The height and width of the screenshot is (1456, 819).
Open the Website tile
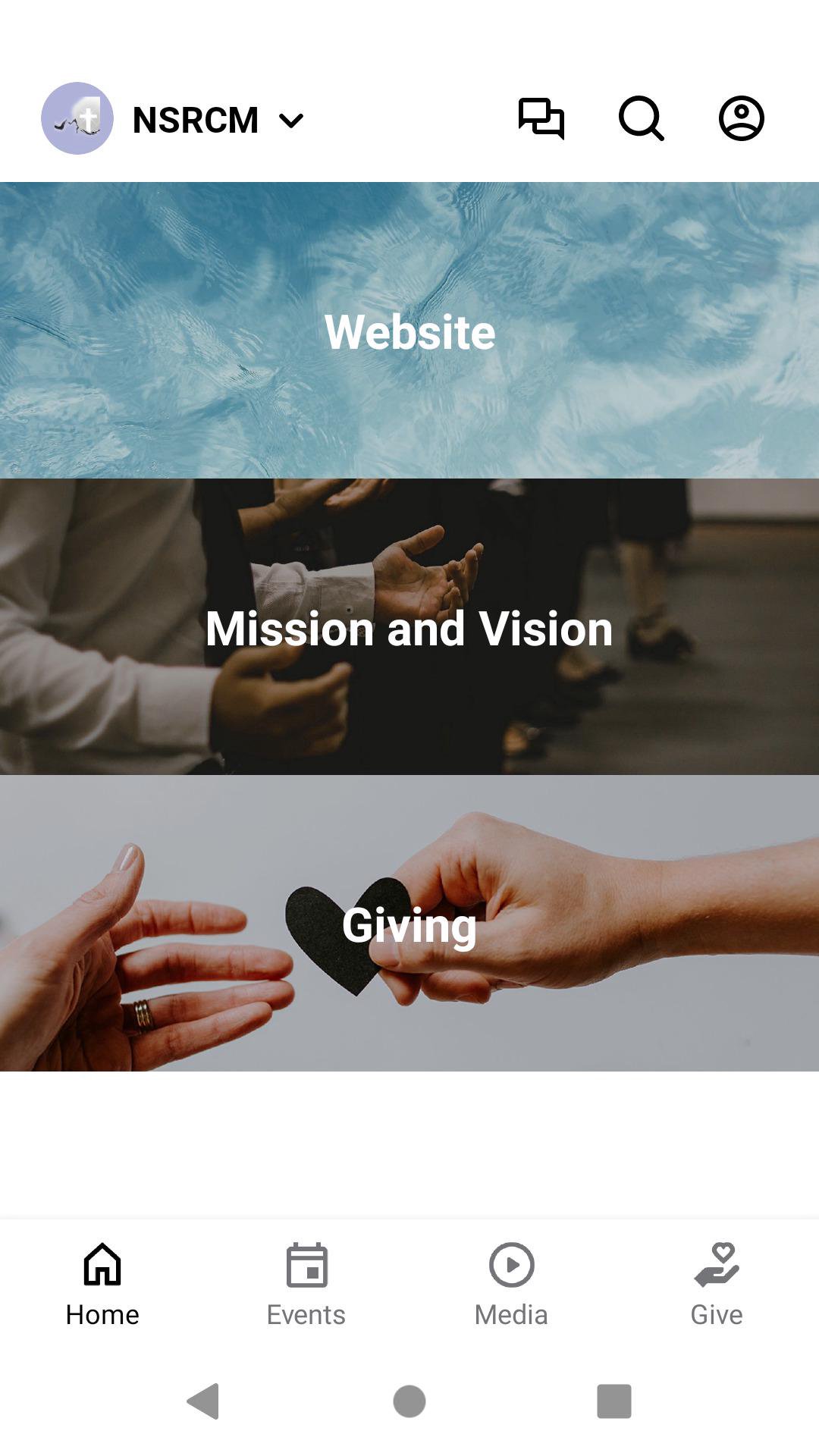(x=409, y=331)
